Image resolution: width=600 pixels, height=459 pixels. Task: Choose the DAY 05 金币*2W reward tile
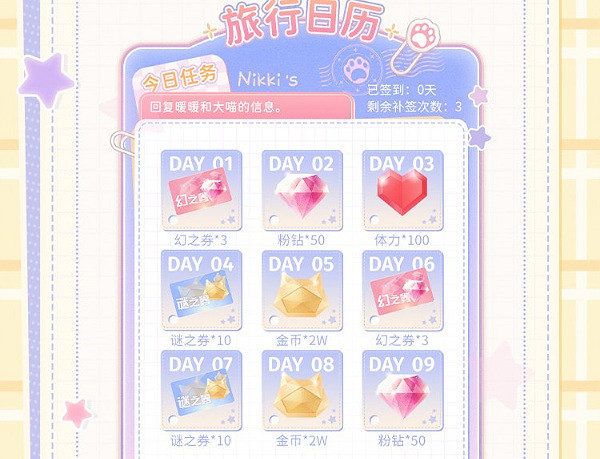tap(302, 290)
